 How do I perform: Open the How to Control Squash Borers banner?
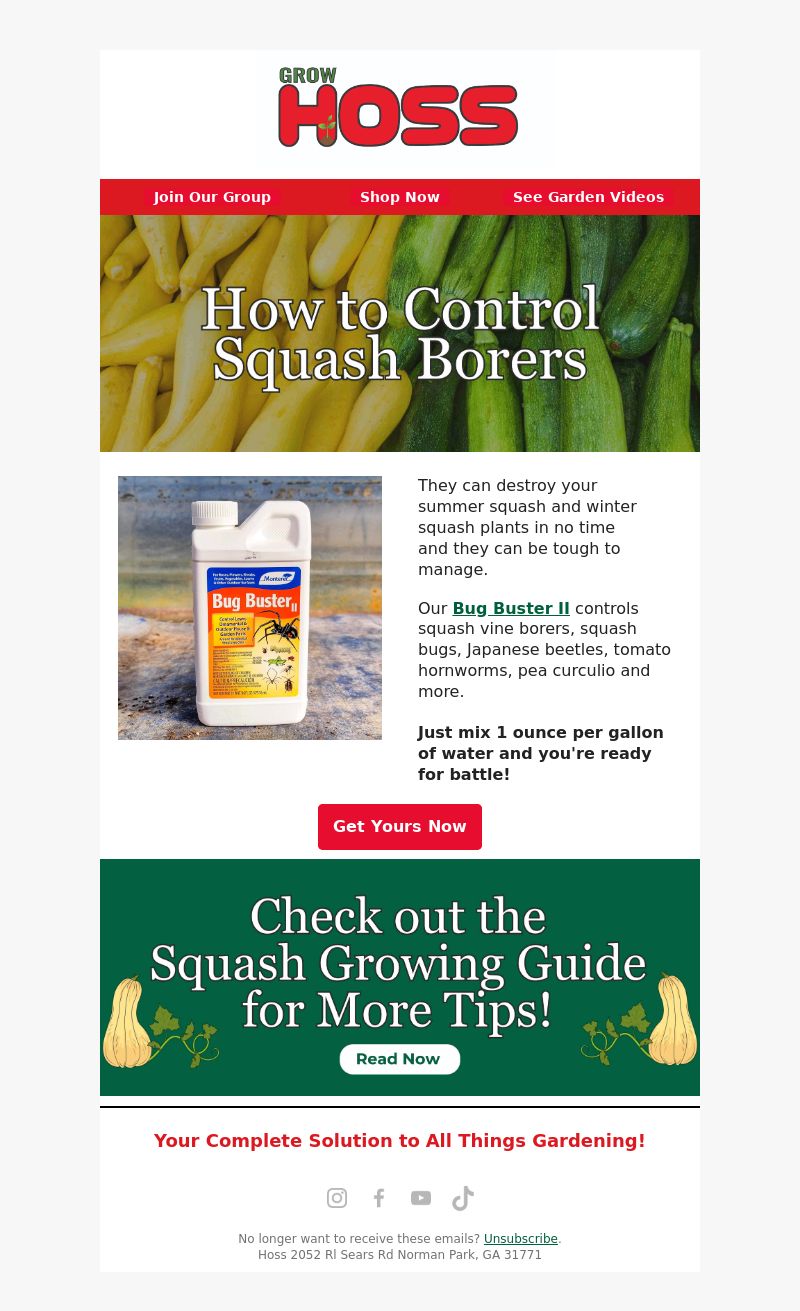[x=400, y=333]
